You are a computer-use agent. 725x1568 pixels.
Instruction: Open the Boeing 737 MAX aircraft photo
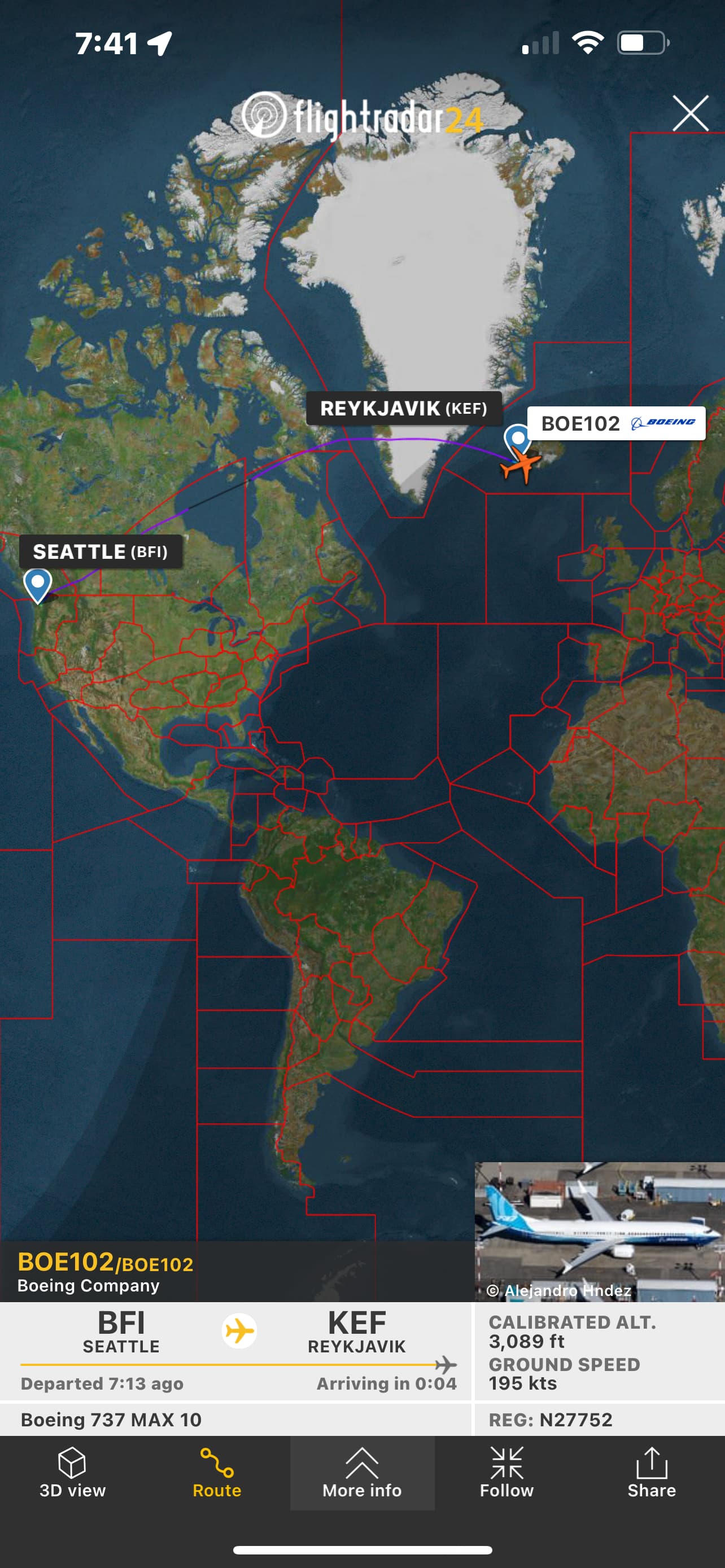point(600,1231)
